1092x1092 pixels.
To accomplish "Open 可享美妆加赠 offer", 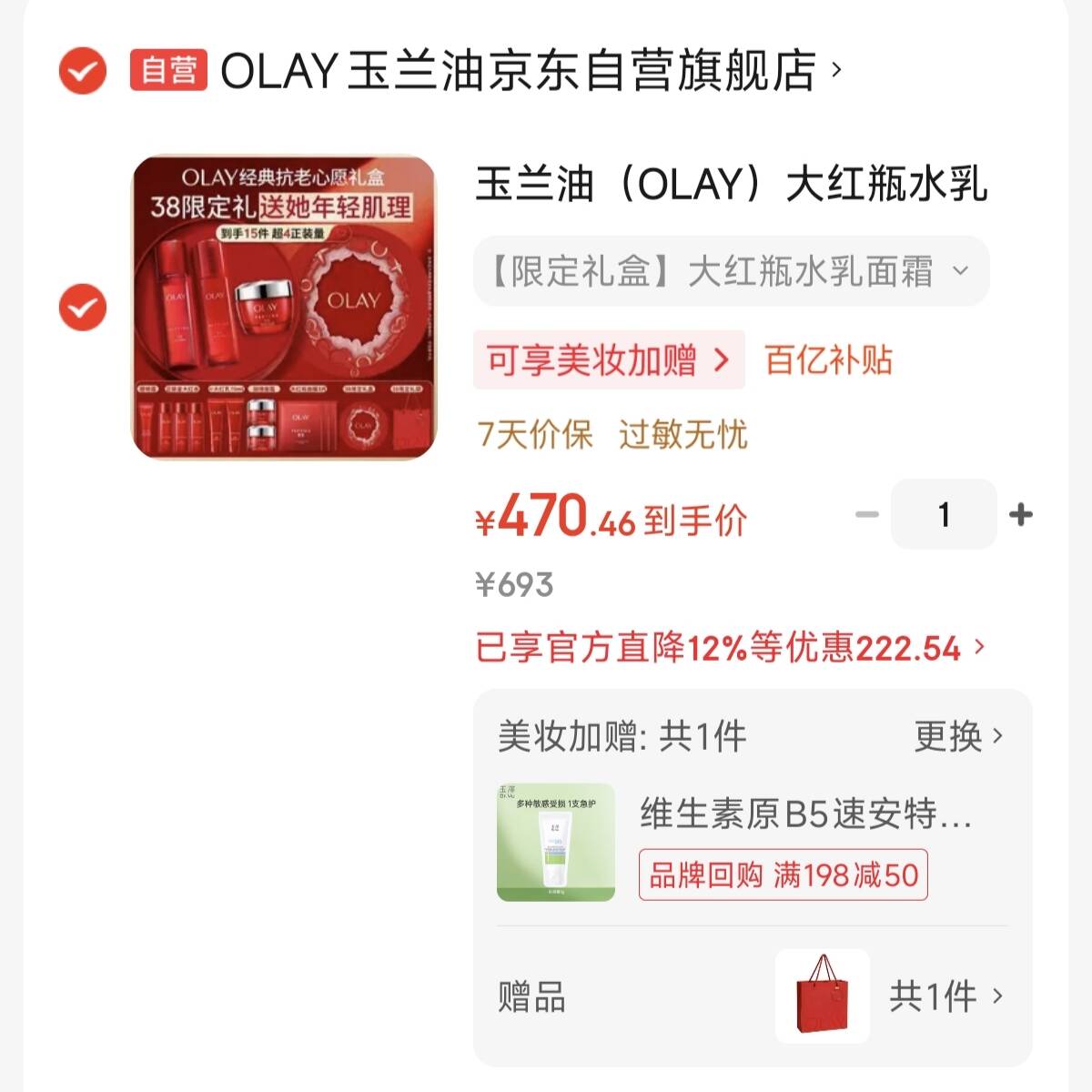I will 608,360.
